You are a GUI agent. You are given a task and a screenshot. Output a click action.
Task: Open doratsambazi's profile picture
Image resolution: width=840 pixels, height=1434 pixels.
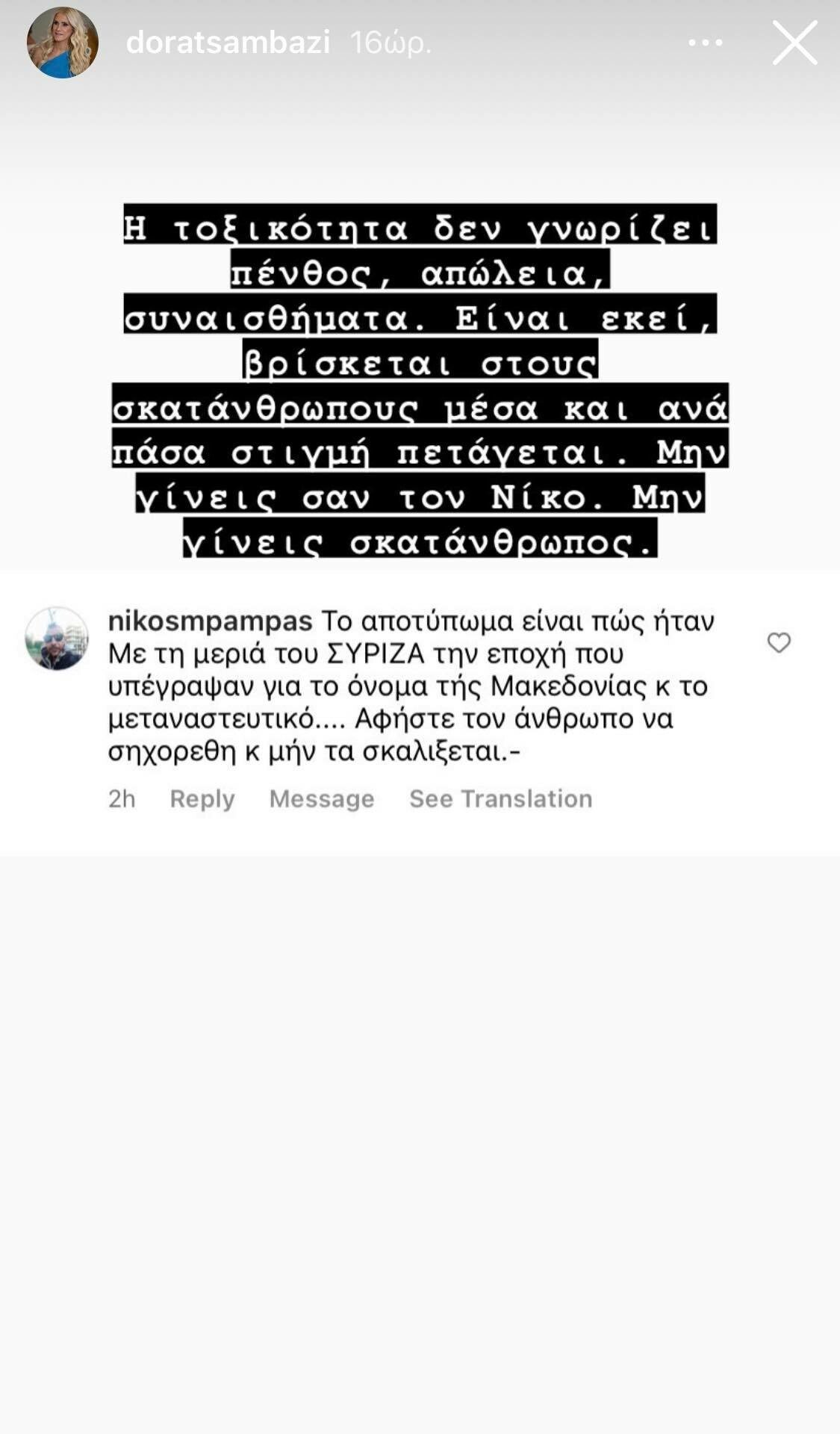[63, 43]
